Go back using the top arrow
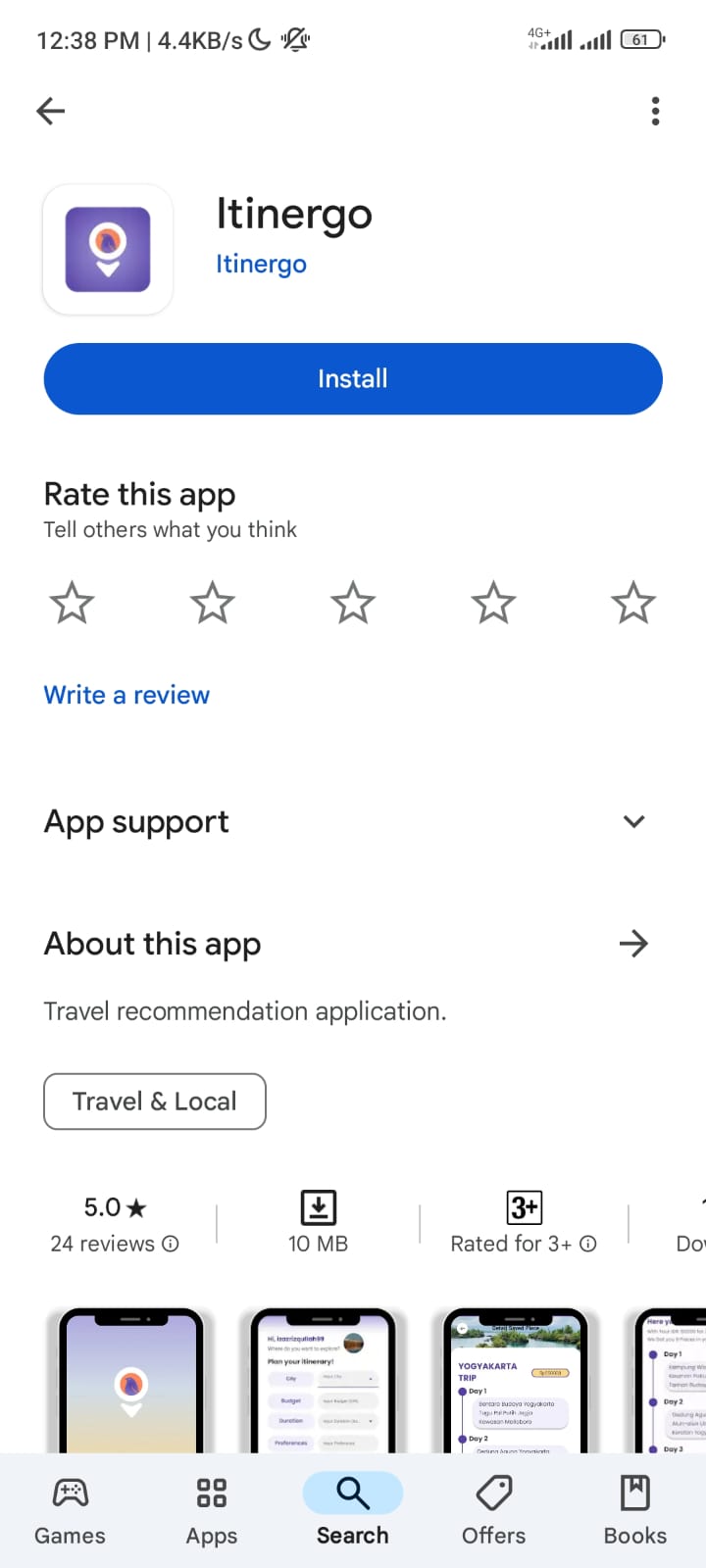This screenshot has height=1568, width=706. pos(51,111)
